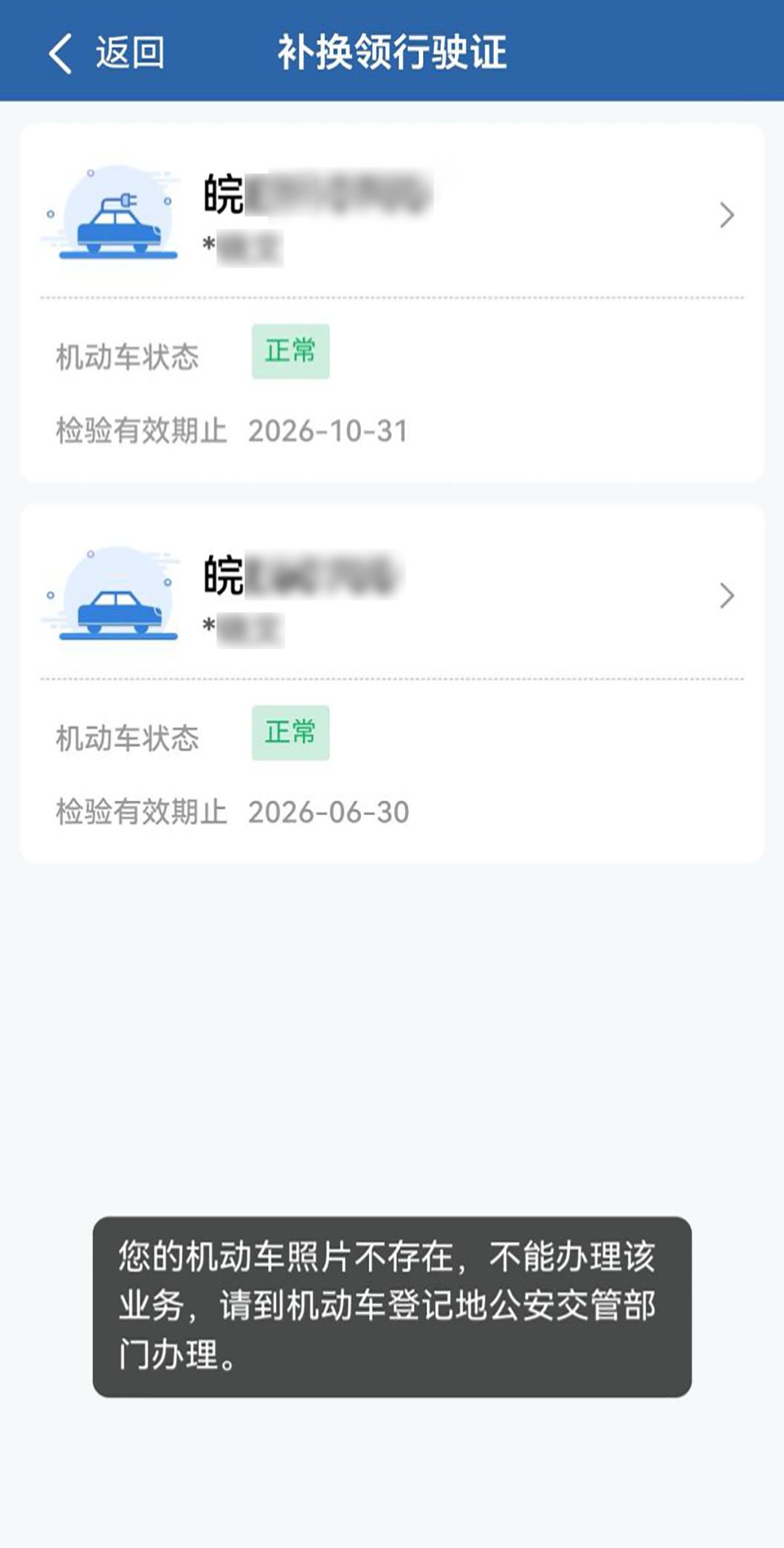This screenshot has height=1548, width=784.
Task: Tap the green 正常 status badge on the second card
Action: coord(292,733)
